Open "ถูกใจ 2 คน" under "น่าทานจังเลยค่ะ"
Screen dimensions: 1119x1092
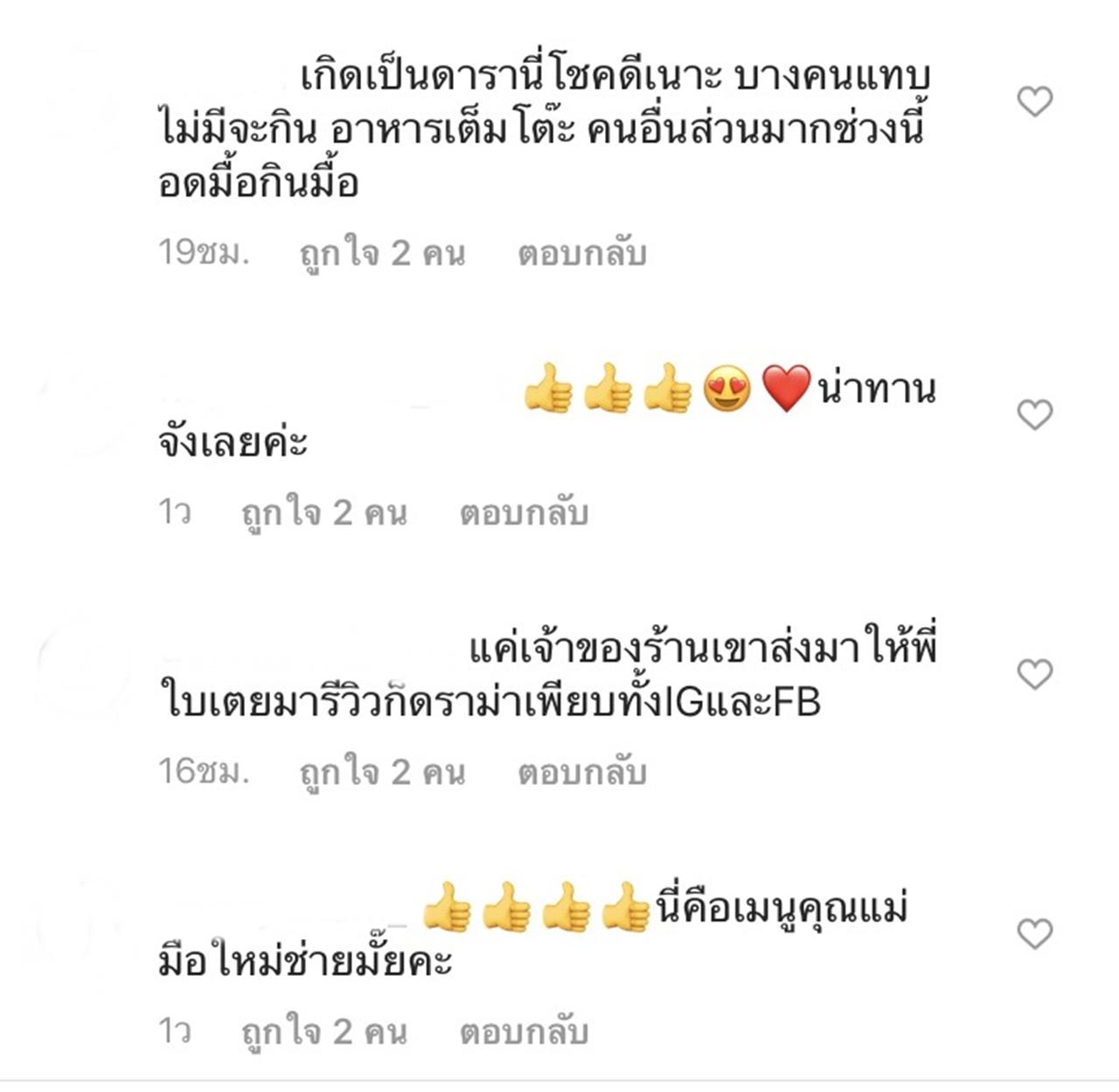pos(324,513)
